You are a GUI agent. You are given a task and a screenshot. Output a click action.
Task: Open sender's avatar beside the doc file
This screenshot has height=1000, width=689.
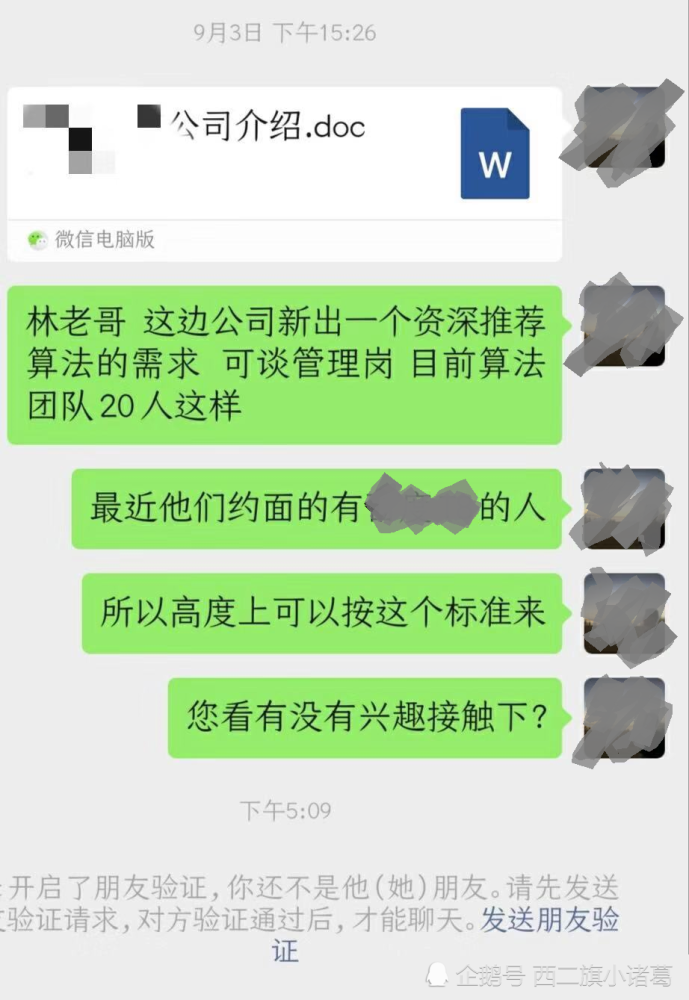(x=624, y=131)
